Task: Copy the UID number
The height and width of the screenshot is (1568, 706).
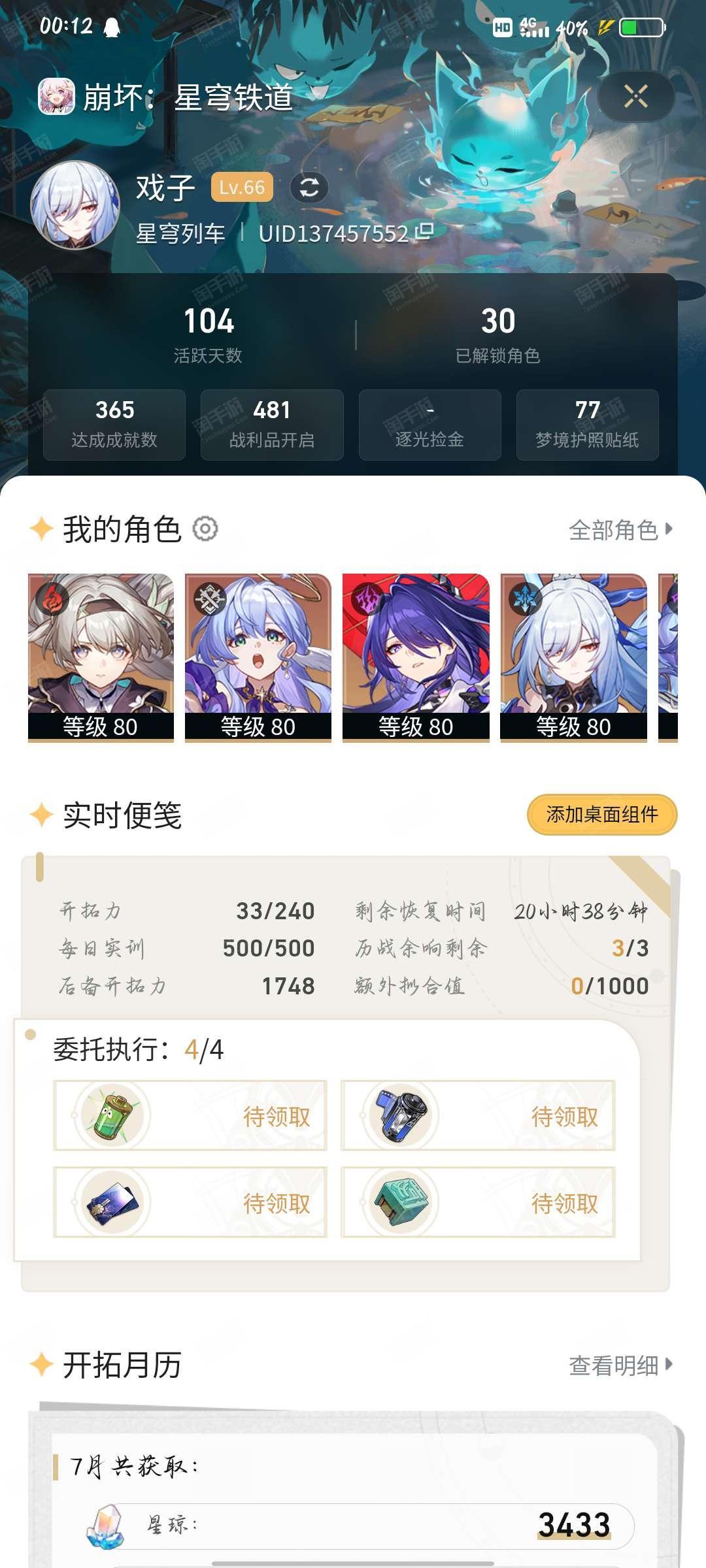Action: 425,231
